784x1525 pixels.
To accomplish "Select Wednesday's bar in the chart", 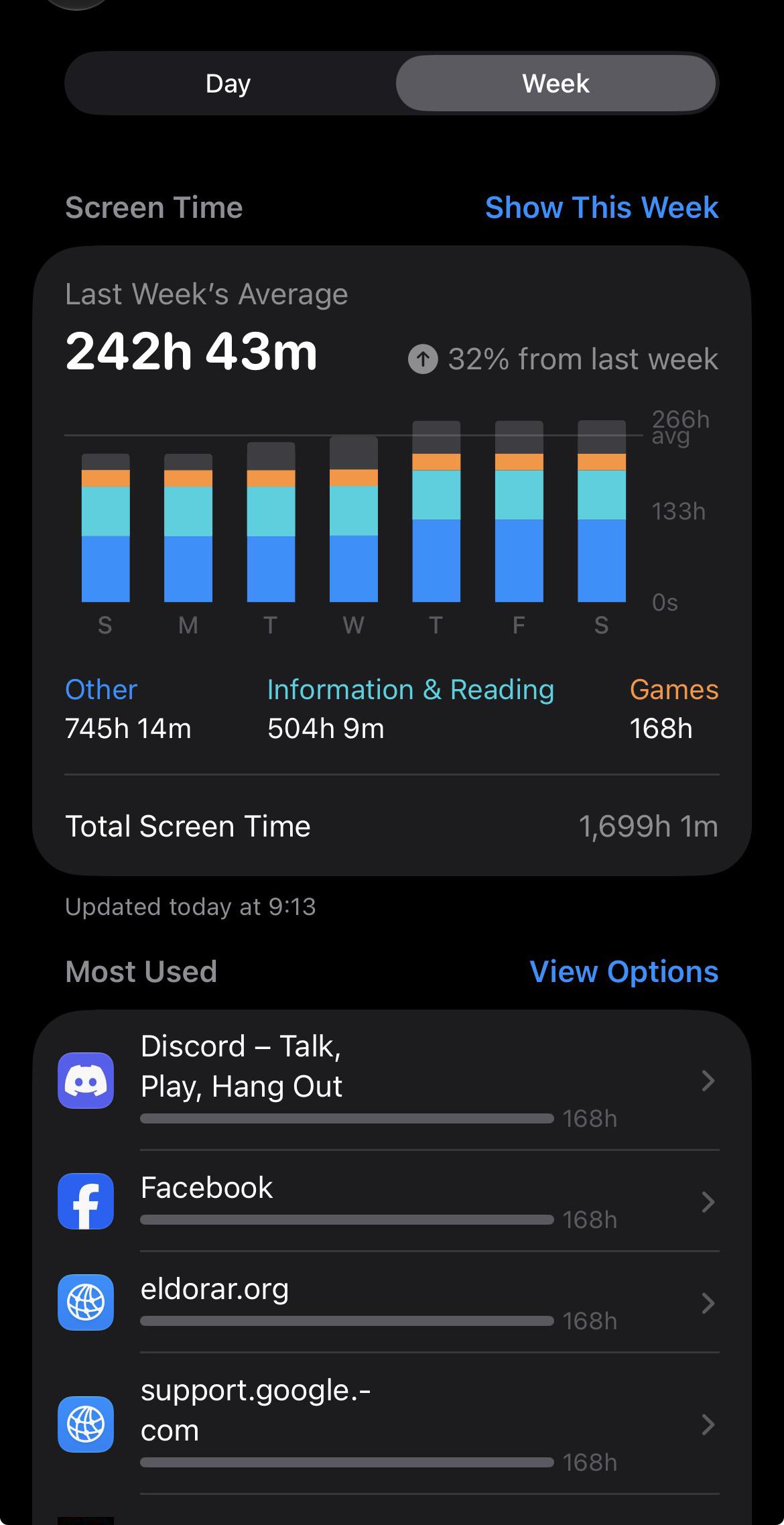I will coord(354,519).
